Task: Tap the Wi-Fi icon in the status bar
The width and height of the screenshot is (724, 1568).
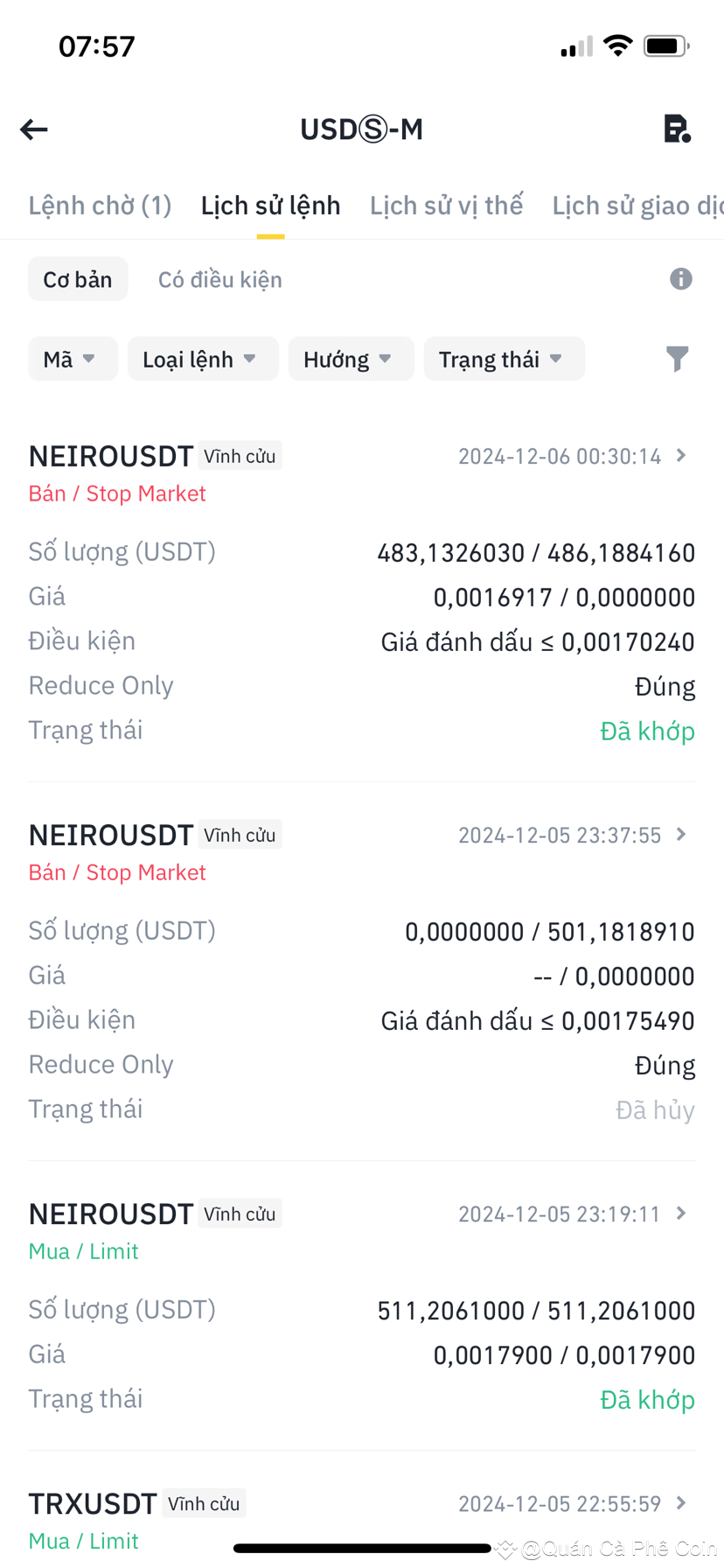Action: (x=619, y=45)
